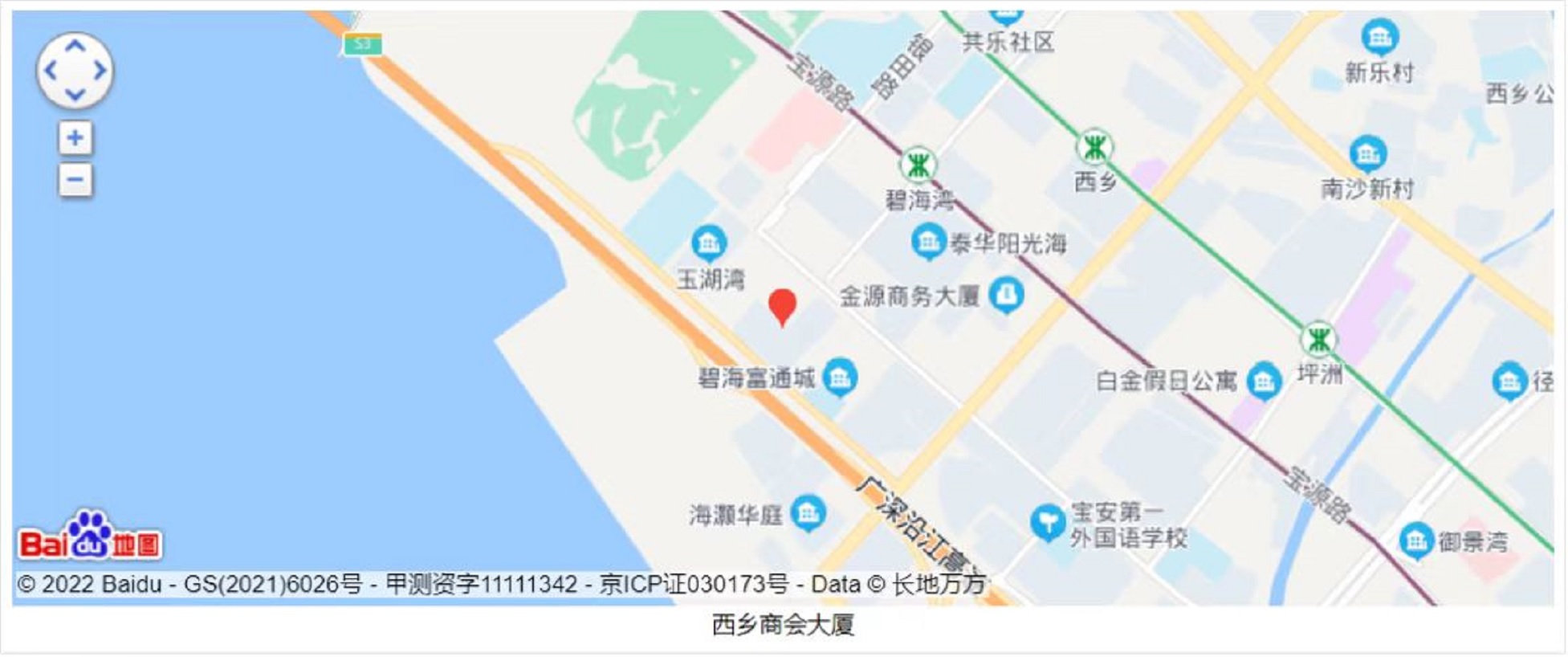Select the 西乡 metro station icon
1568x657 pixels.
click(1094, 148)
